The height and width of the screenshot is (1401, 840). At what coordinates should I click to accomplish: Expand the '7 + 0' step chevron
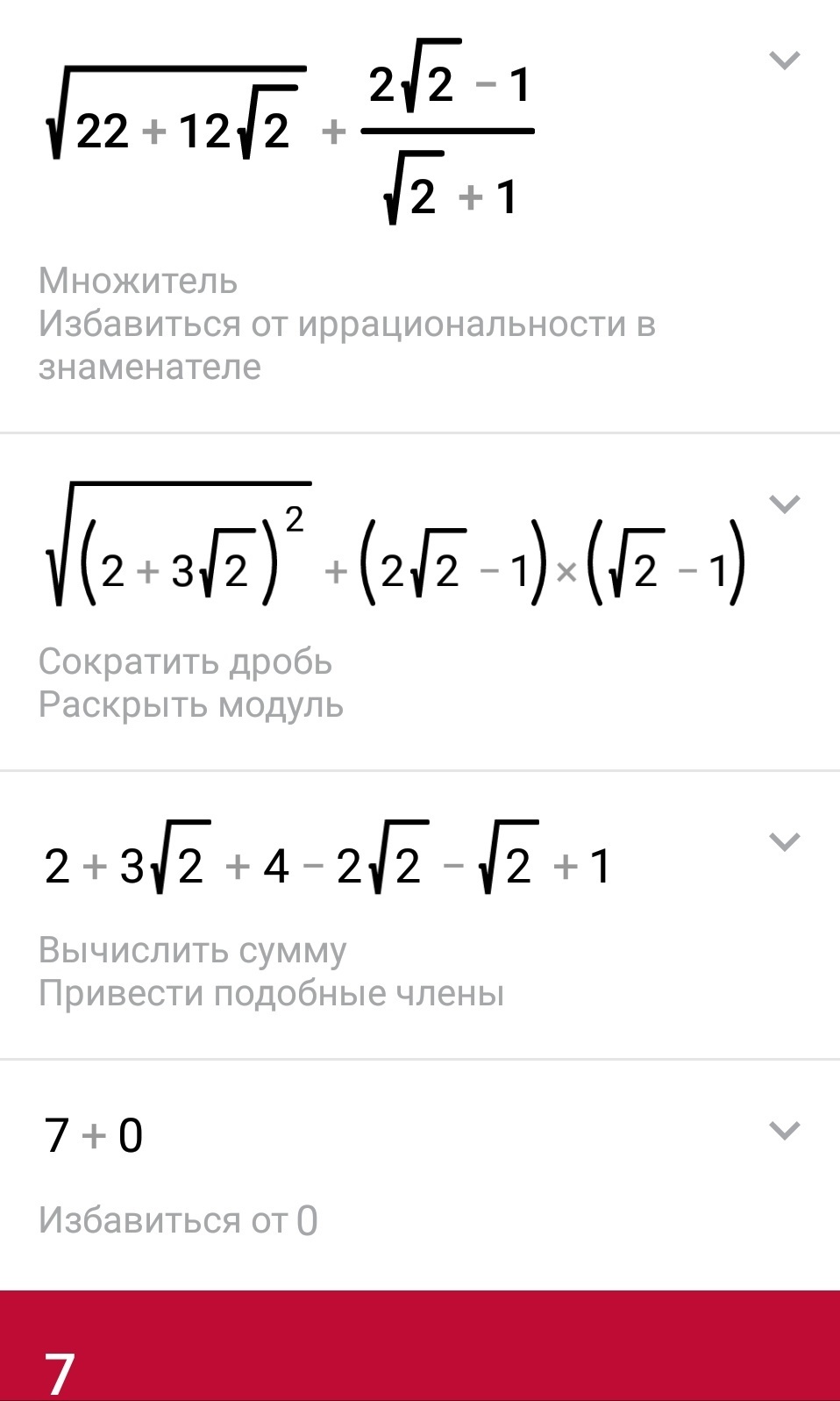tap(784, 1130)
